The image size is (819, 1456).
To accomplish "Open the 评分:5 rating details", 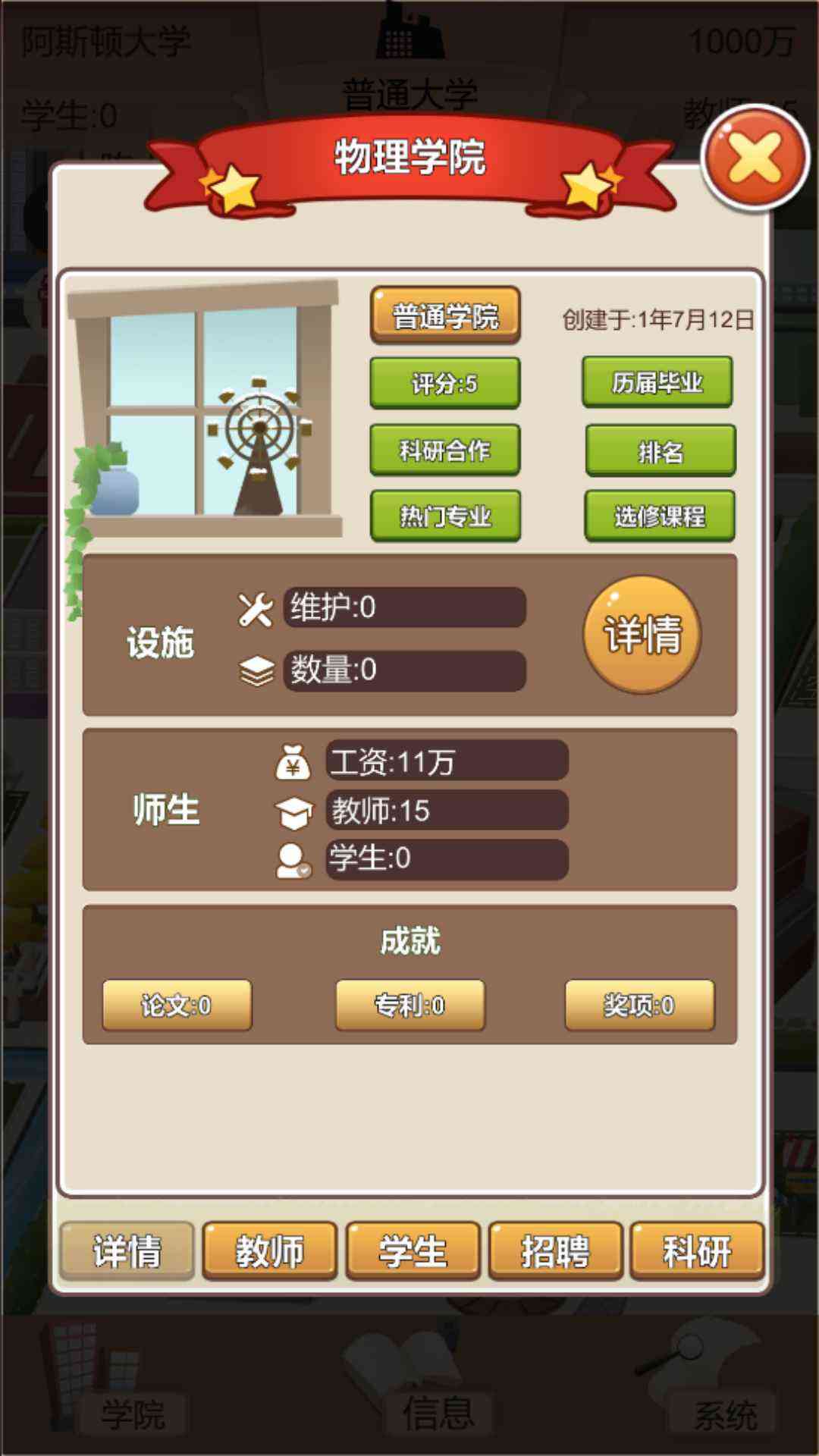I will click(445, 383).
